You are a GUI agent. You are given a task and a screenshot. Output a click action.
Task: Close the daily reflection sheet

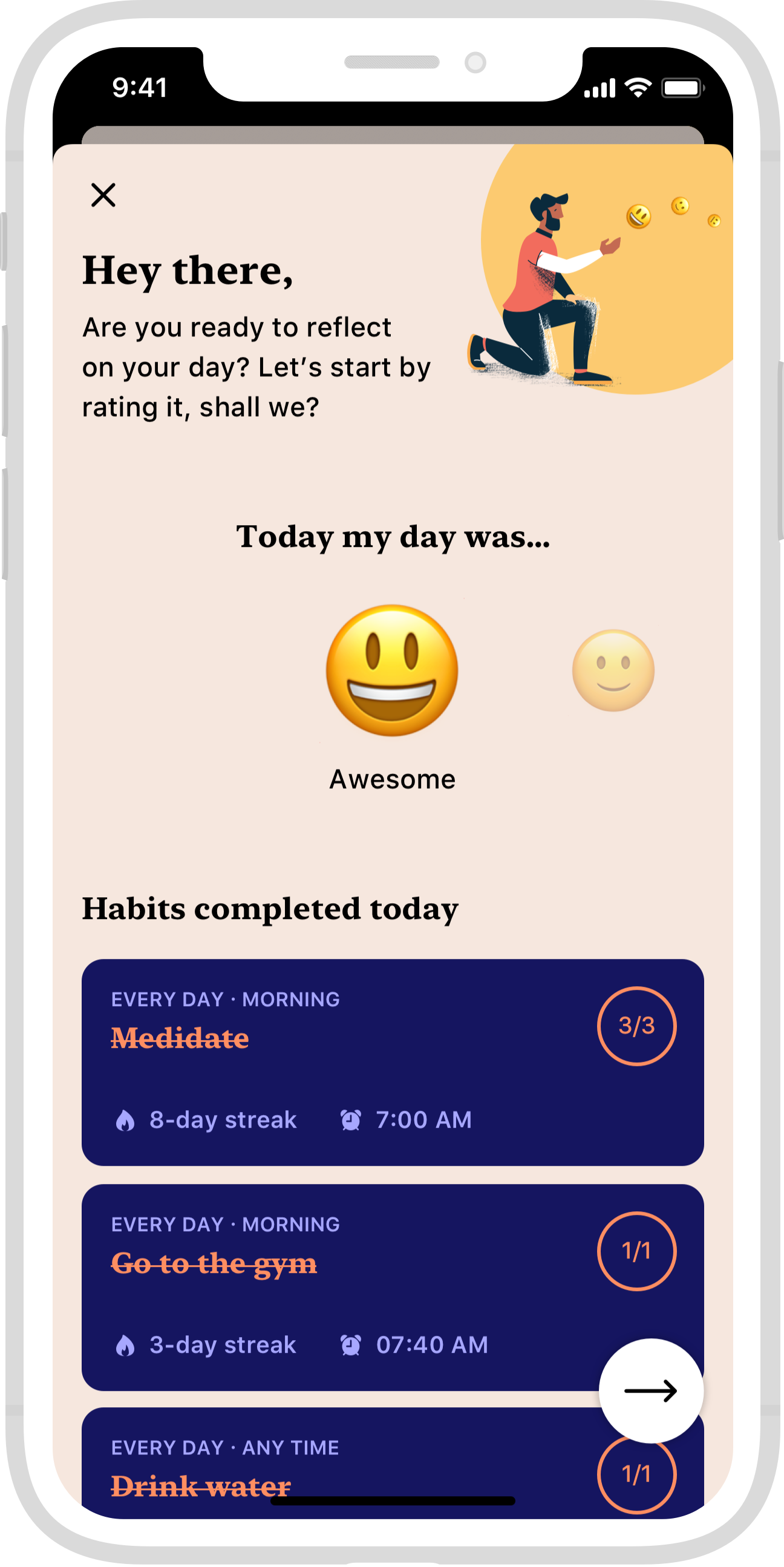[103, 195]
